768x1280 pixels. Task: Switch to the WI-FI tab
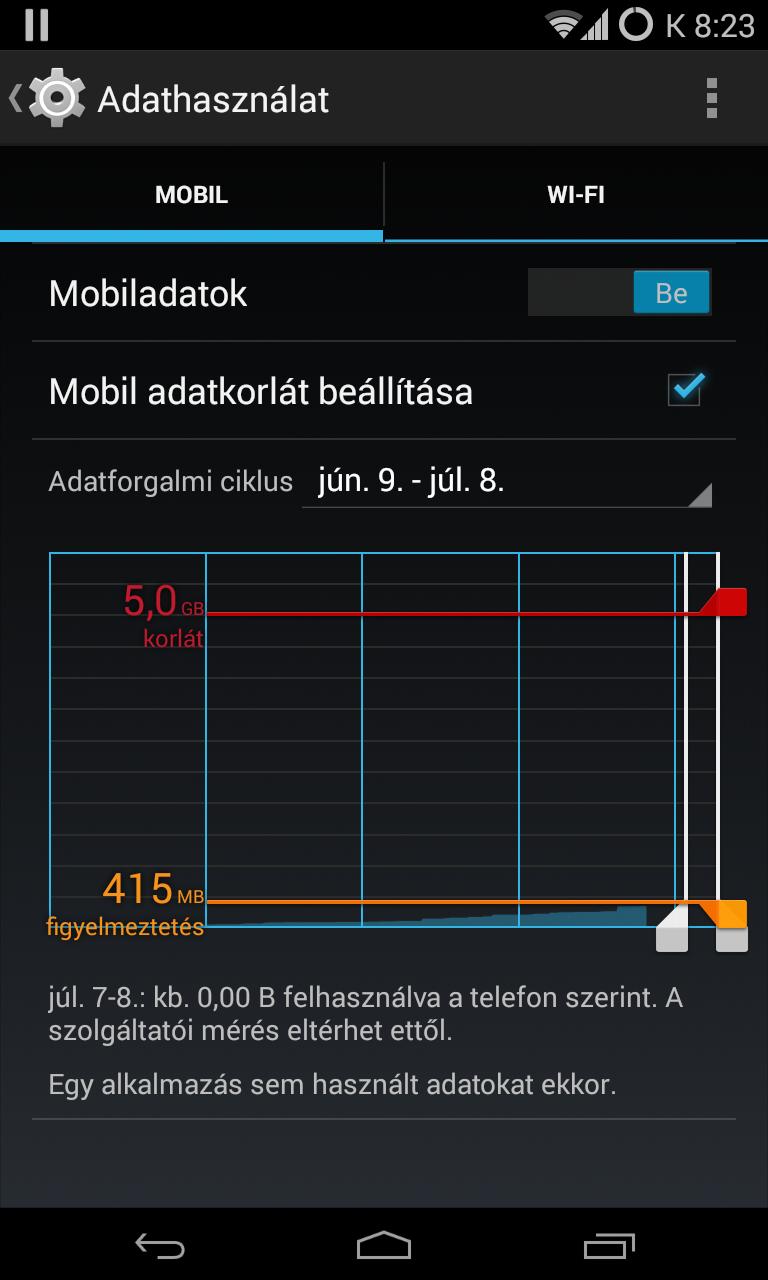point(576,195)
